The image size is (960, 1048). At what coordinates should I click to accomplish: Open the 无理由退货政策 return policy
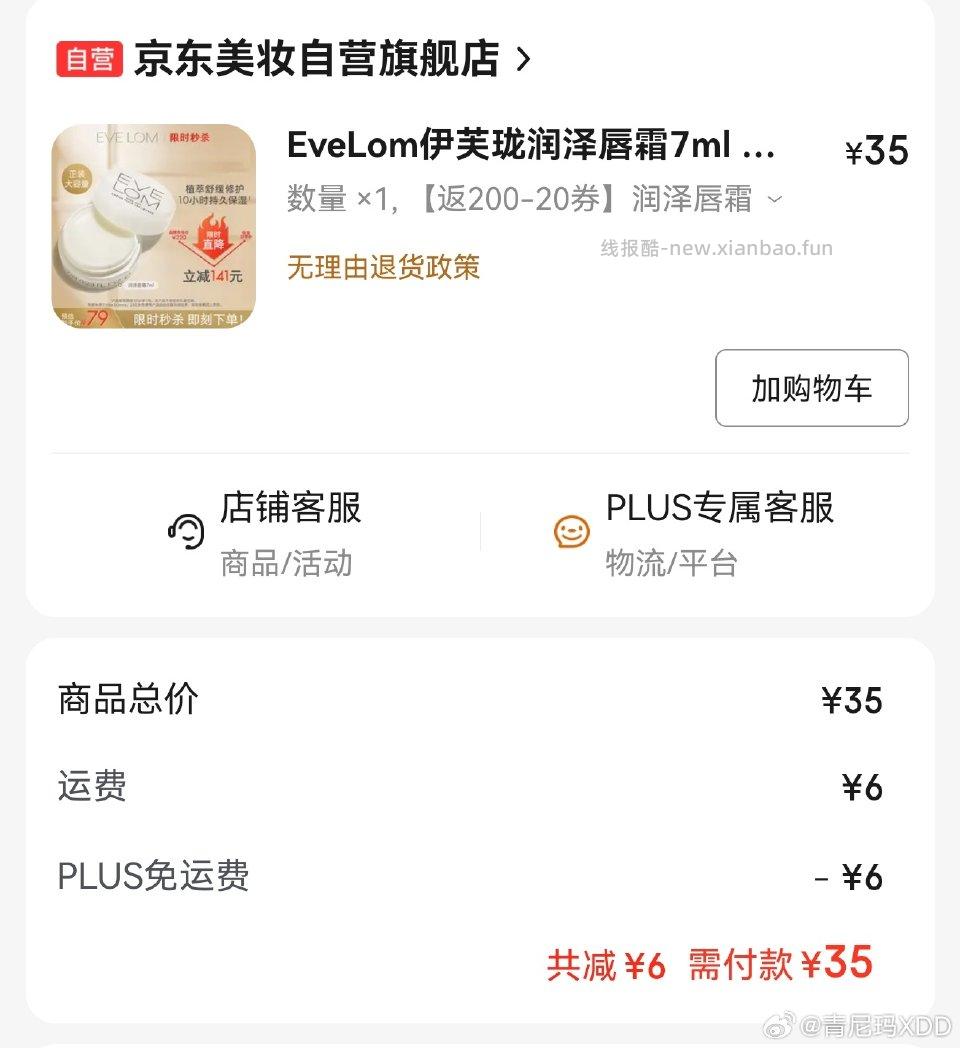(x=382, y=267)
